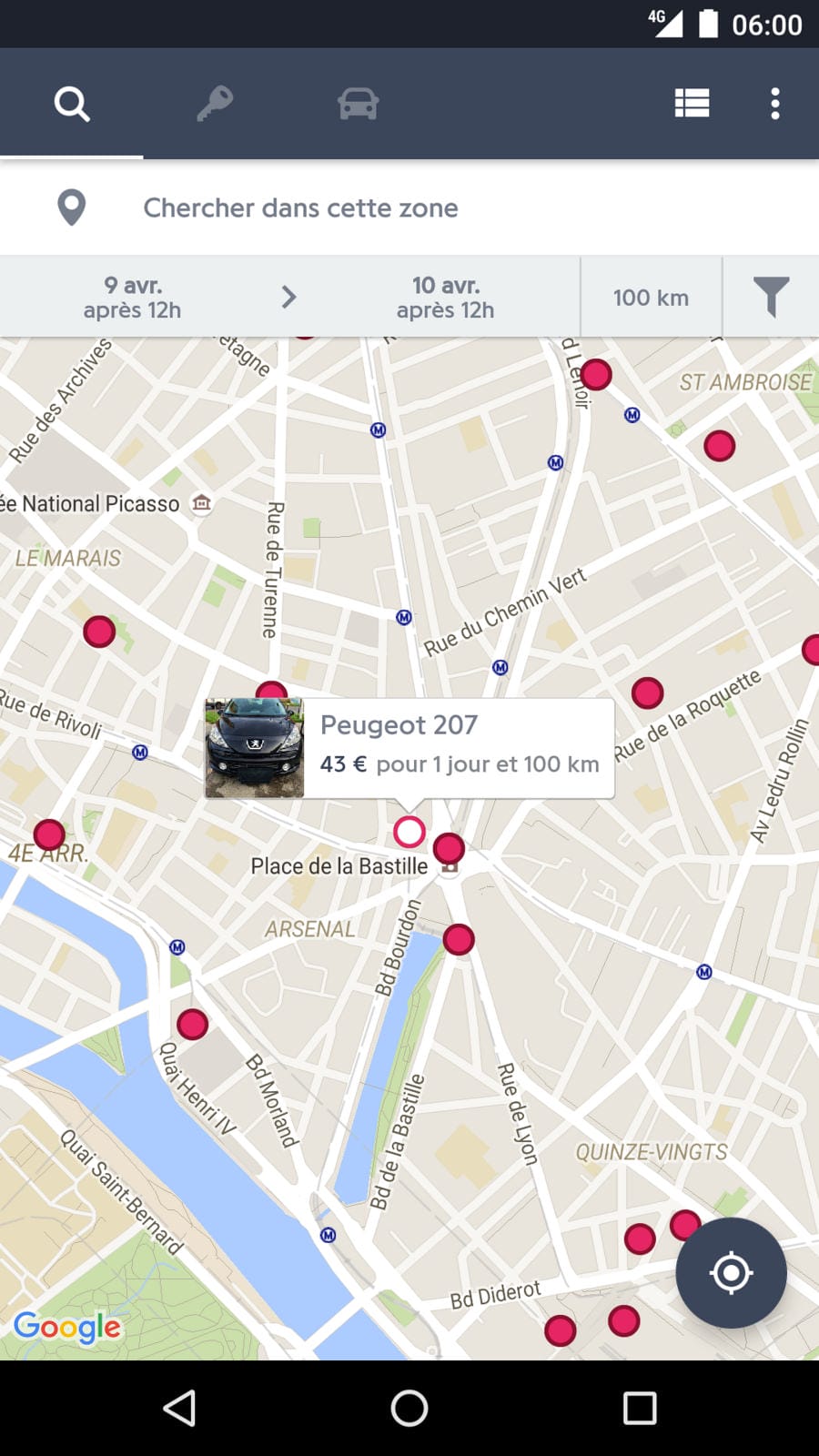This screenshot has height=1456, width=819.
Task: Change the 10 avr. end date
Action: [445, 298]
